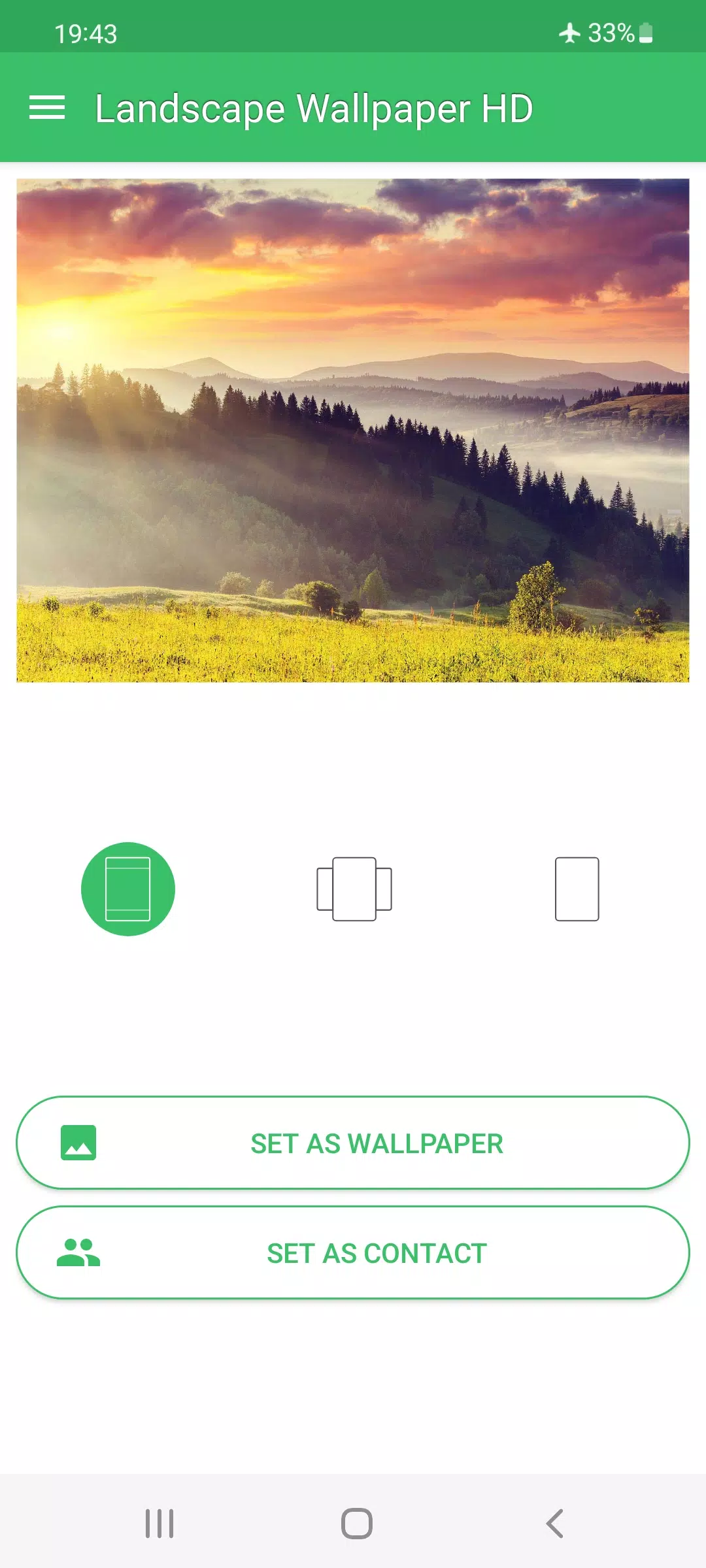
Task: Open the sunset landscape wallpaper preview
Action: [x=353, y=430]
